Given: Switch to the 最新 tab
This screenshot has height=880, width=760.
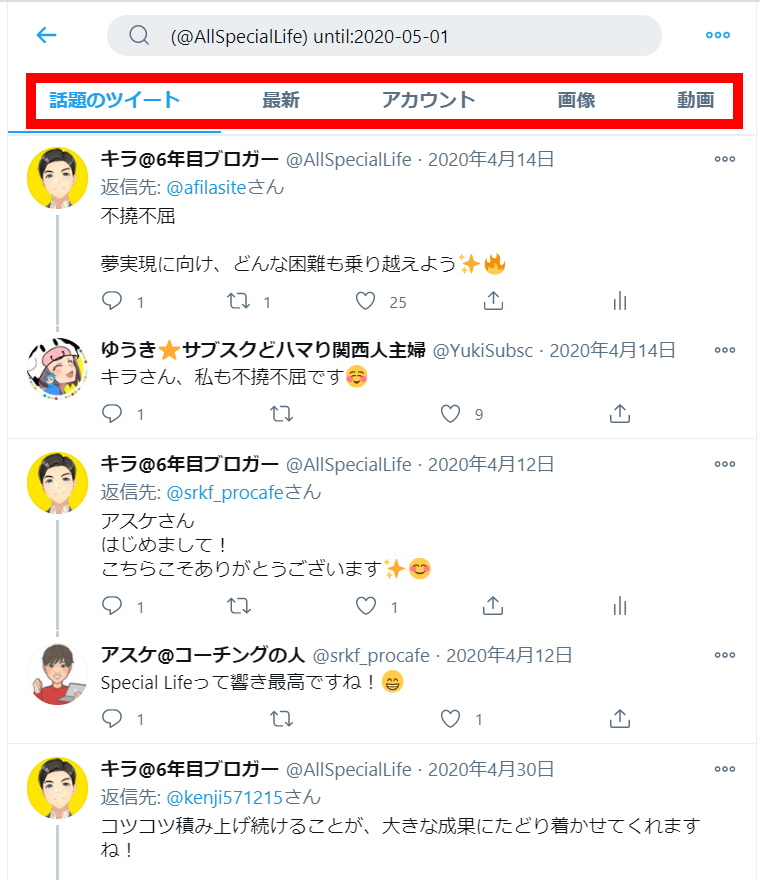Looking at the screenshot, I should (x=281, y=100).
